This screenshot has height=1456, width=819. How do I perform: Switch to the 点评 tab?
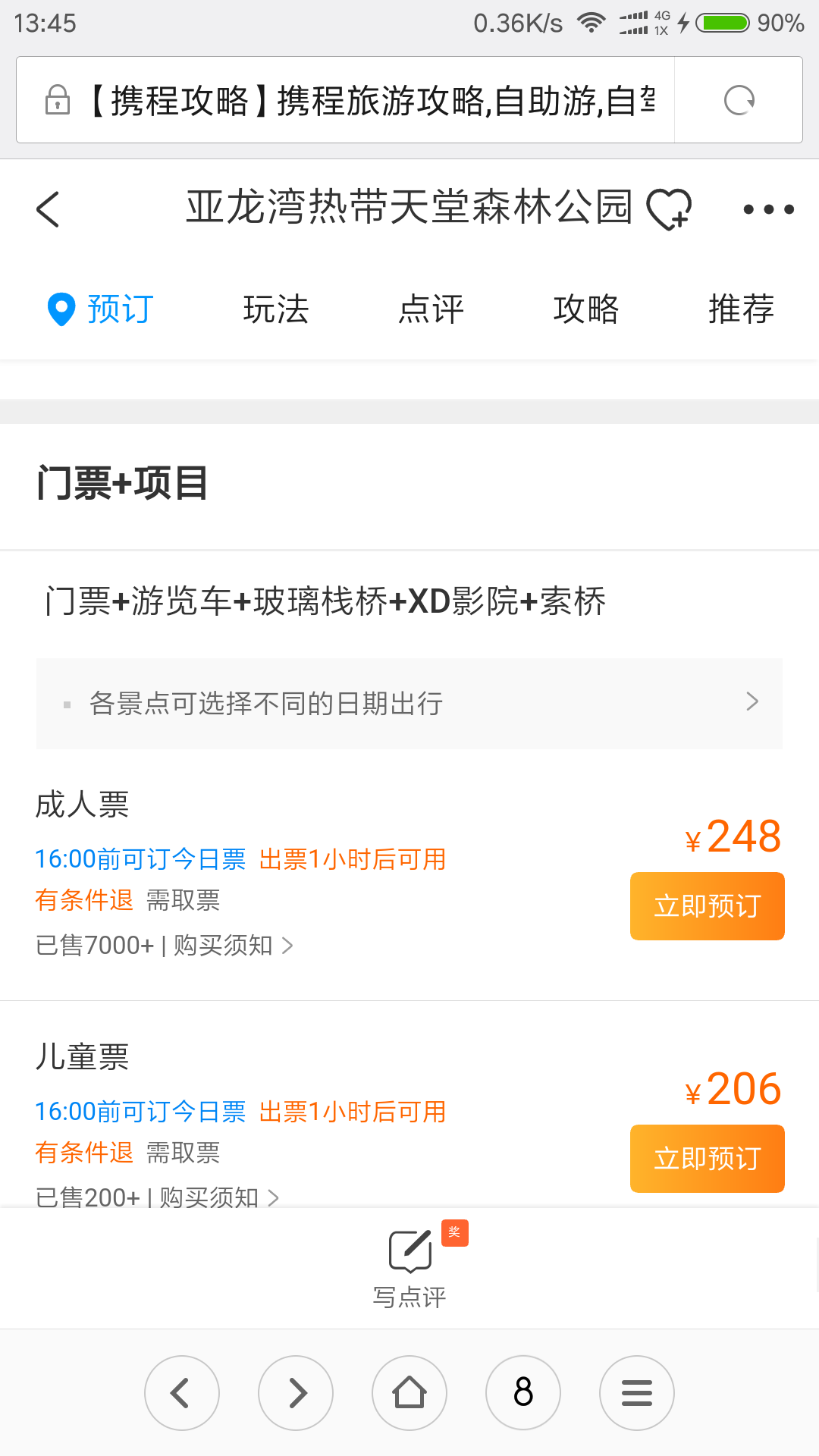(x=431, y=309)
